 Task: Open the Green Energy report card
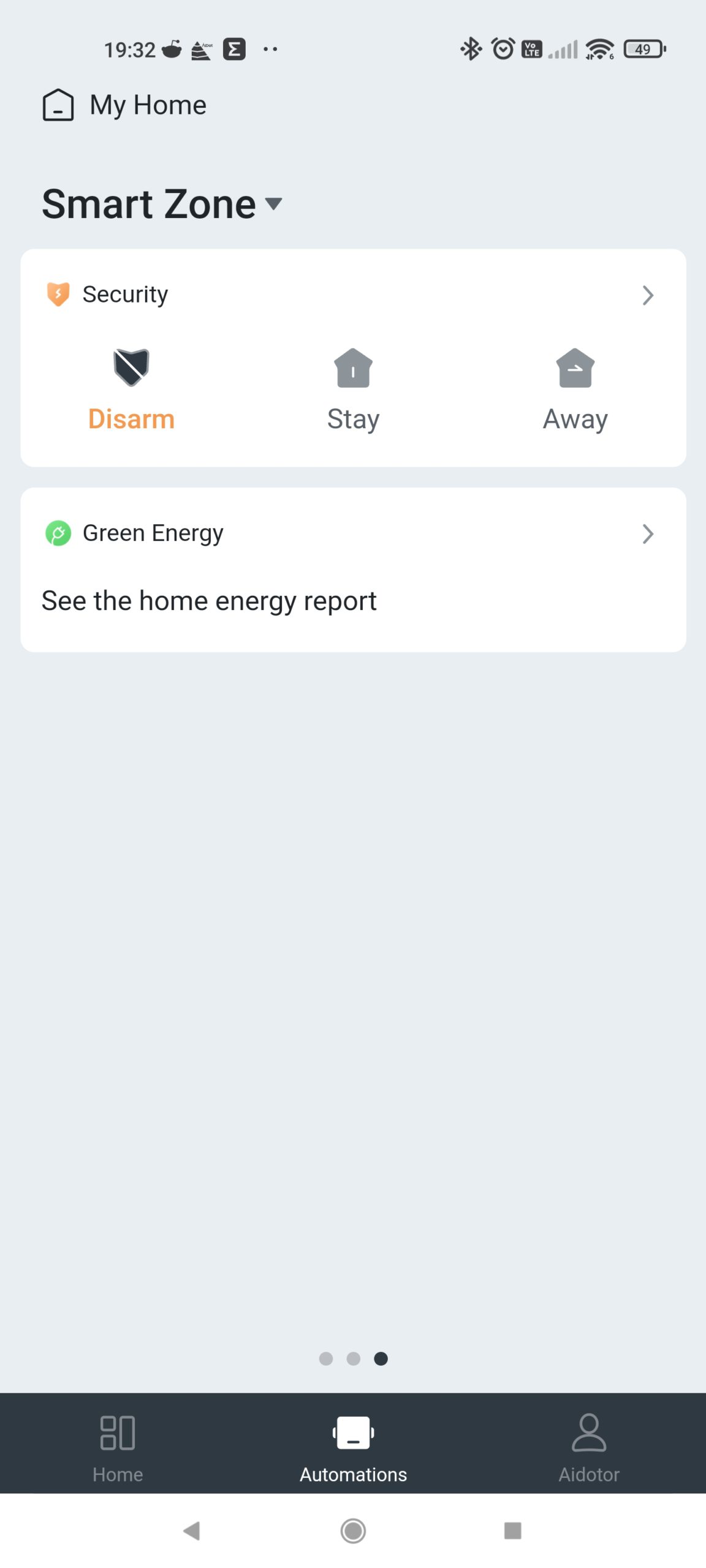[x=353, y=570]
